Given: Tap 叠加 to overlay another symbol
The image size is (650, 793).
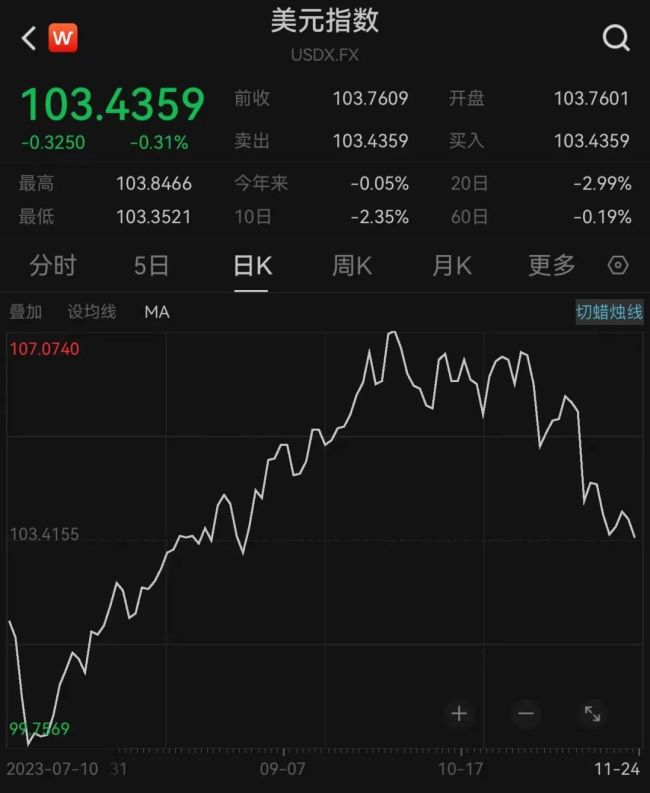Looking at the screenshot, I should 26,312.
